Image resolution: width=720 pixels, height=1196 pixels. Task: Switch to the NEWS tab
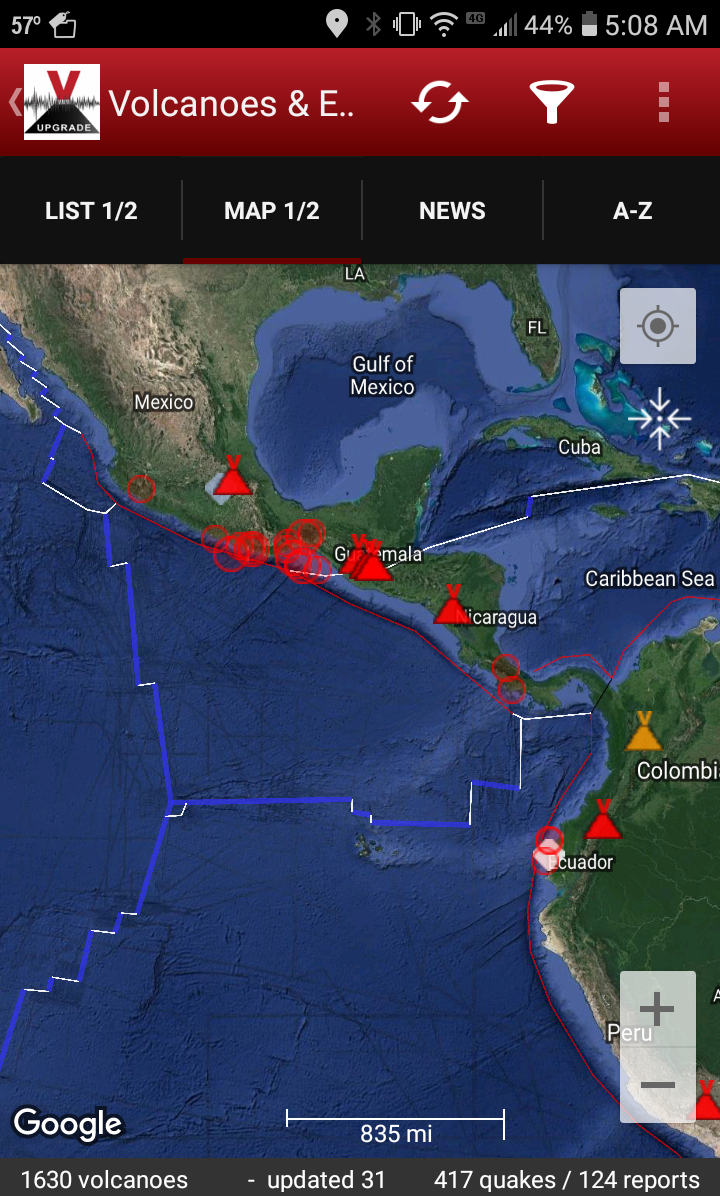point(452,211)
